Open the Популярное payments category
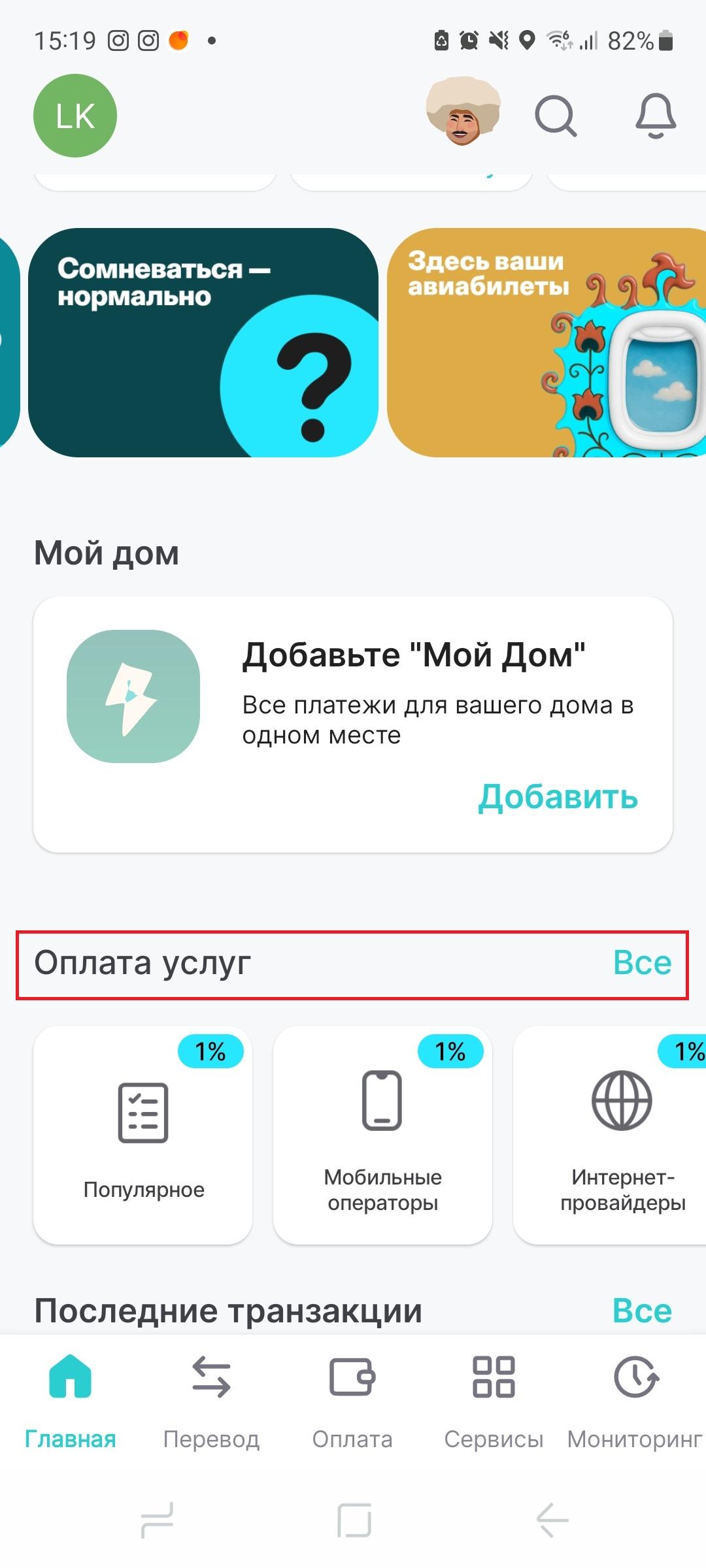The height and width of the screenshot is (1568, 706). [143, 1135]
